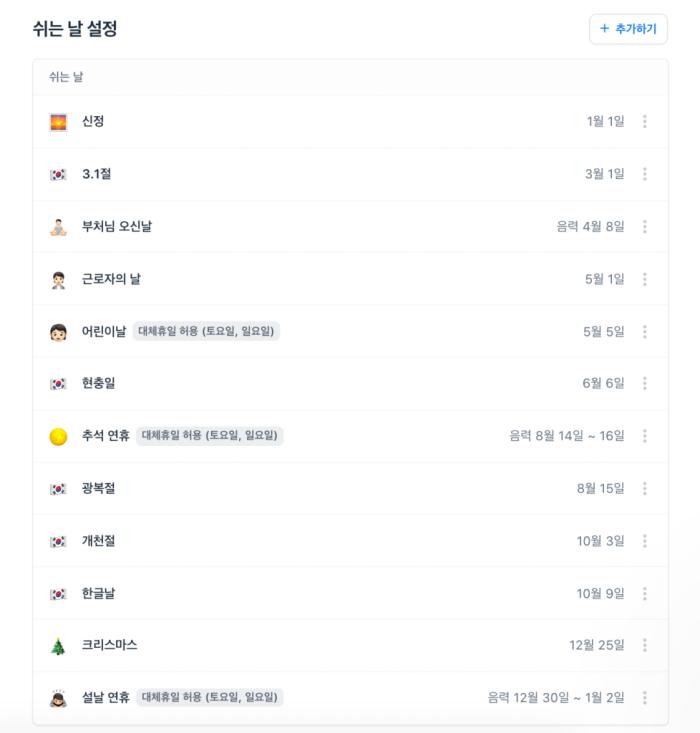Tap the three-dot menu for 어린이날
The width and height of the screenshot is (700, 733).
[644, 332]
